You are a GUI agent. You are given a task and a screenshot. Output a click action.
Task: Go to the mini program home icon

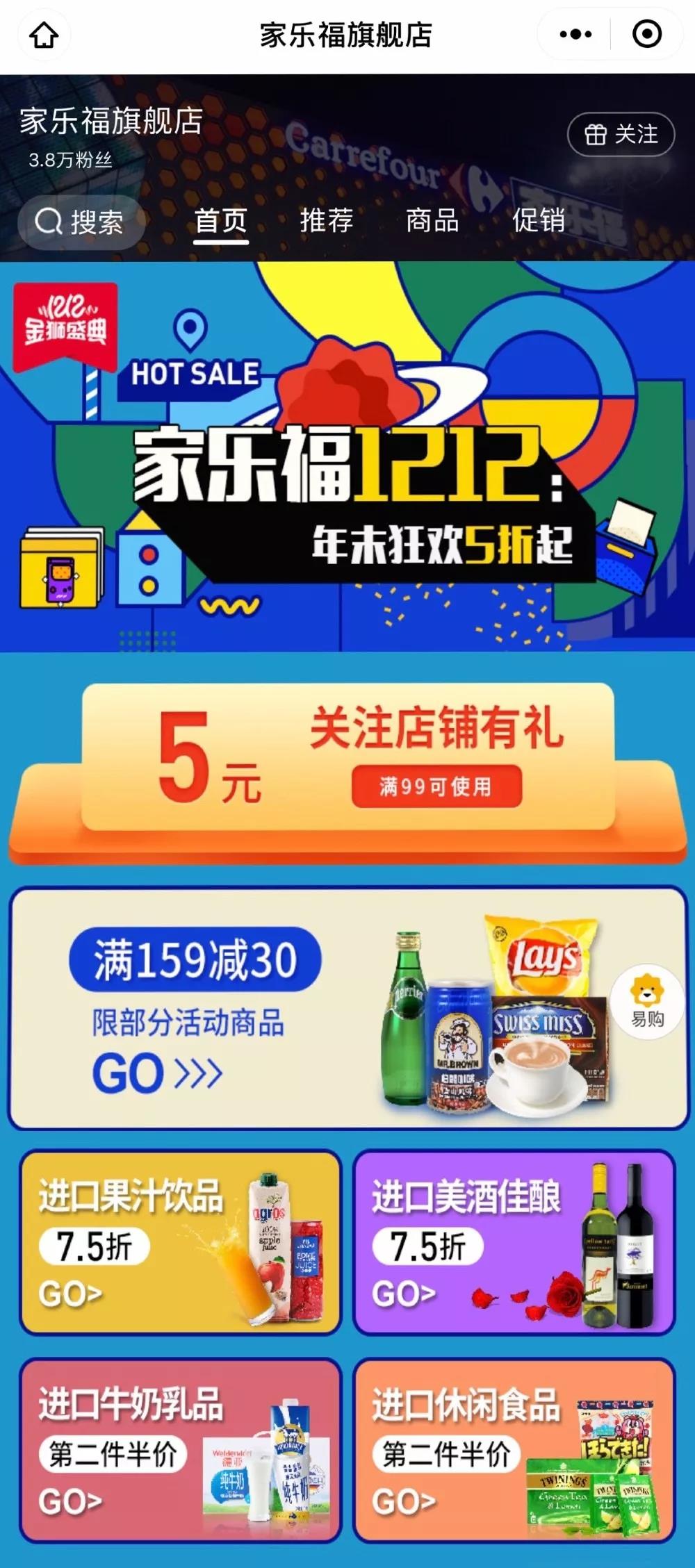pyautogui.click(x=44, y=35)
